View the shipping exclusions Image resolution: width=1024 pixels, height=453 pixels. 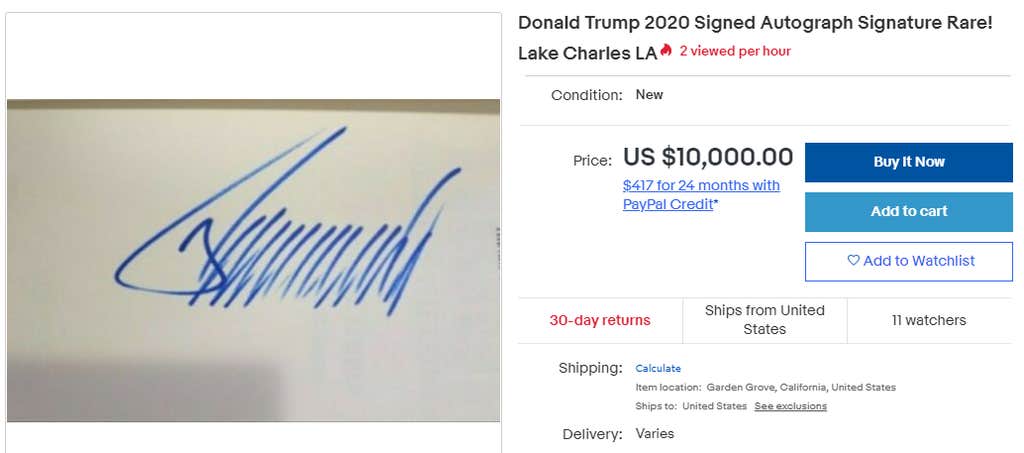790,406
